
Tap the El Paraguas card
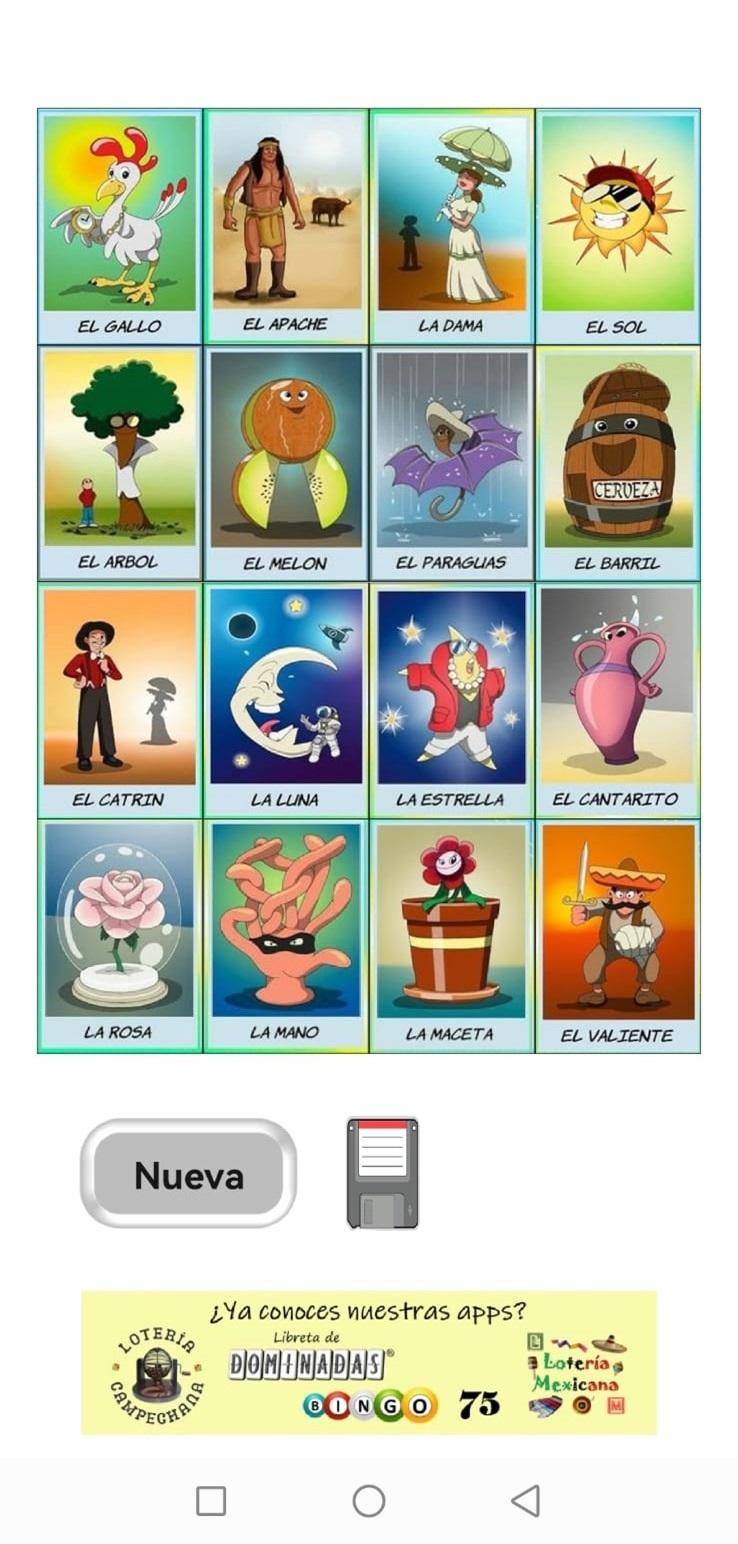click(452, 463)
